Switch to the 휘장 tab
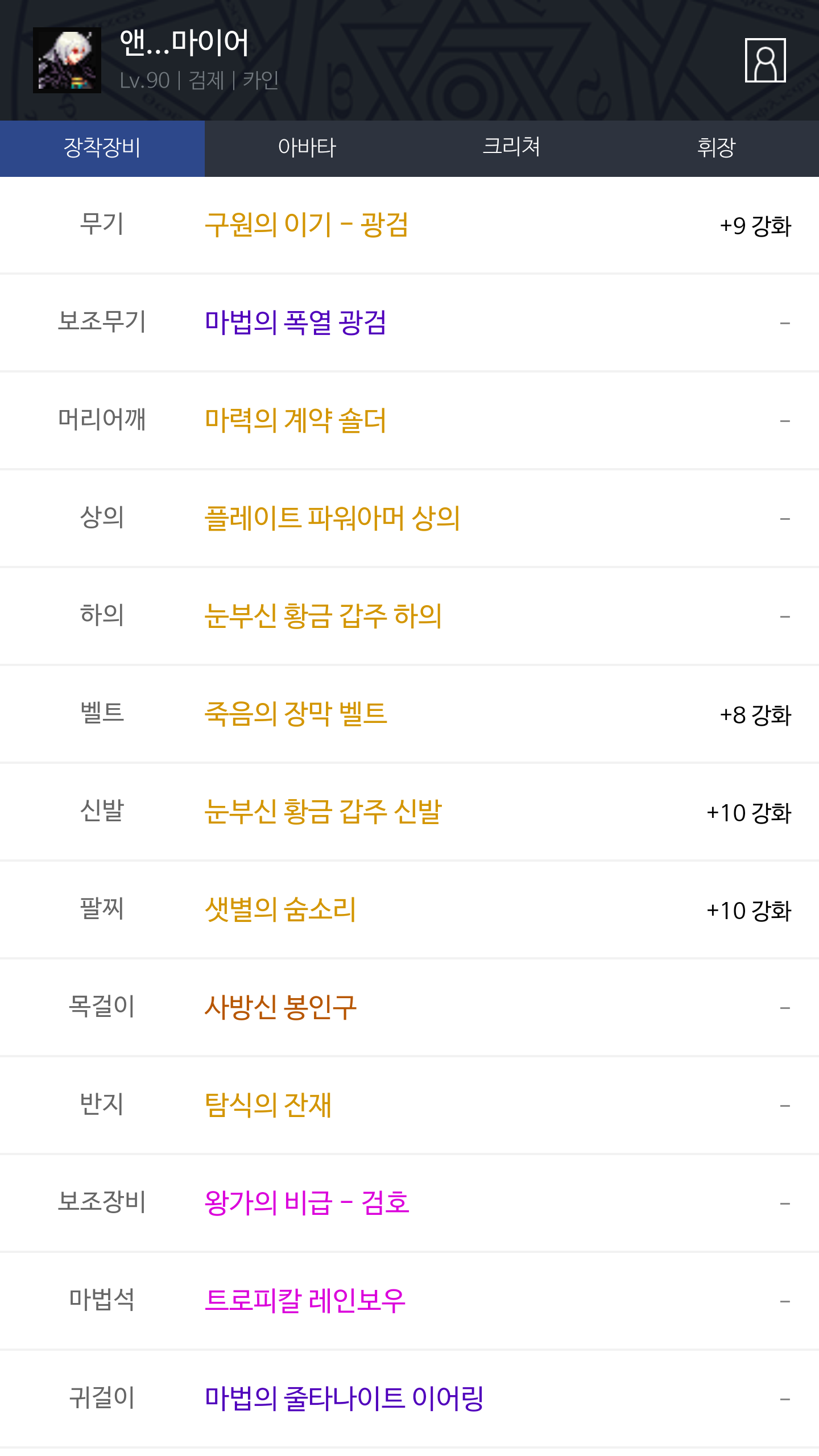819x1456 pixels. pyautogui.click(x=717, y=148)
